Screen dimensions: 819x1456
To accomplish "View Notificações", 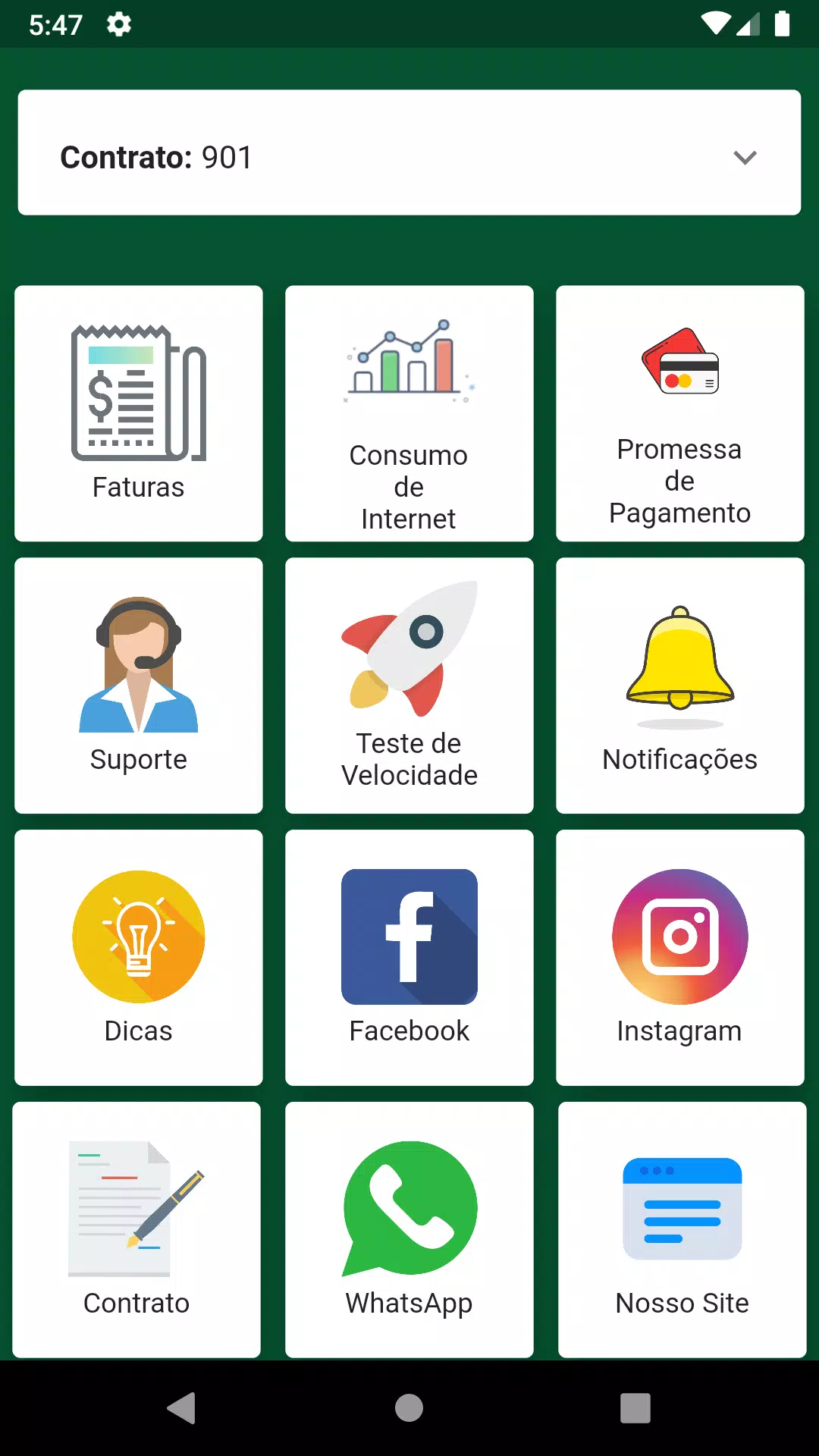I will [x=680, y=686].
